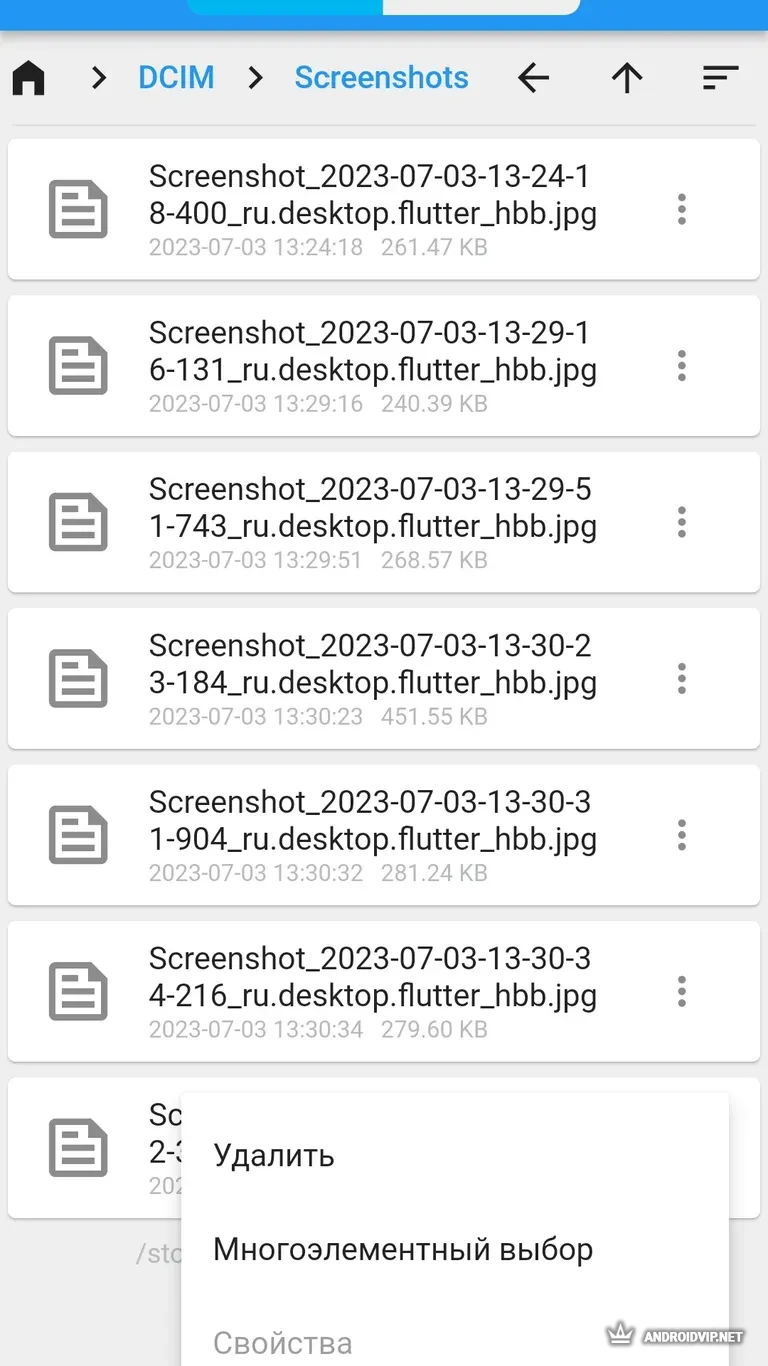This screenshot has height=1366, width=768.
Task: Open options for the 451.55 KB screenshot
Action: click(682, 678)
